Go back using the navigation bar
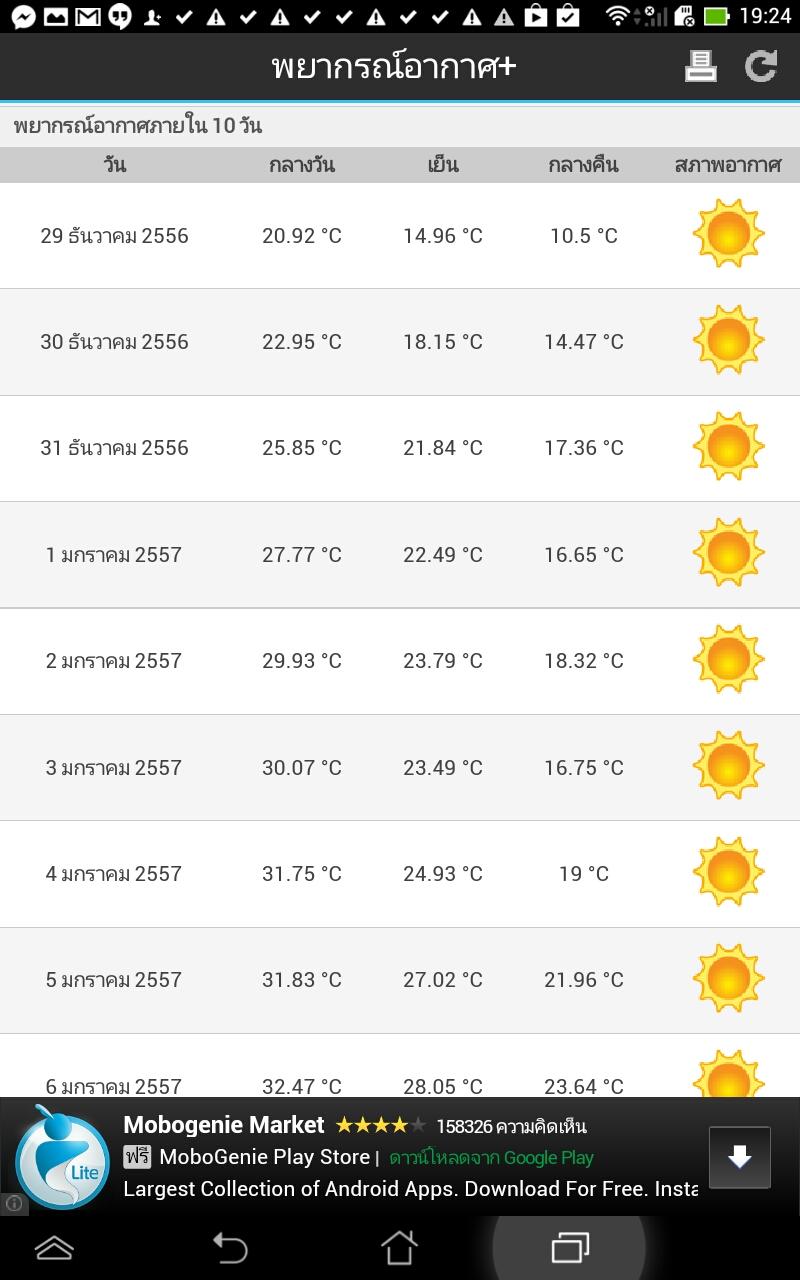Image resolution: width=800 pixels, height=1280 pixels. (x=230, y=1247)
